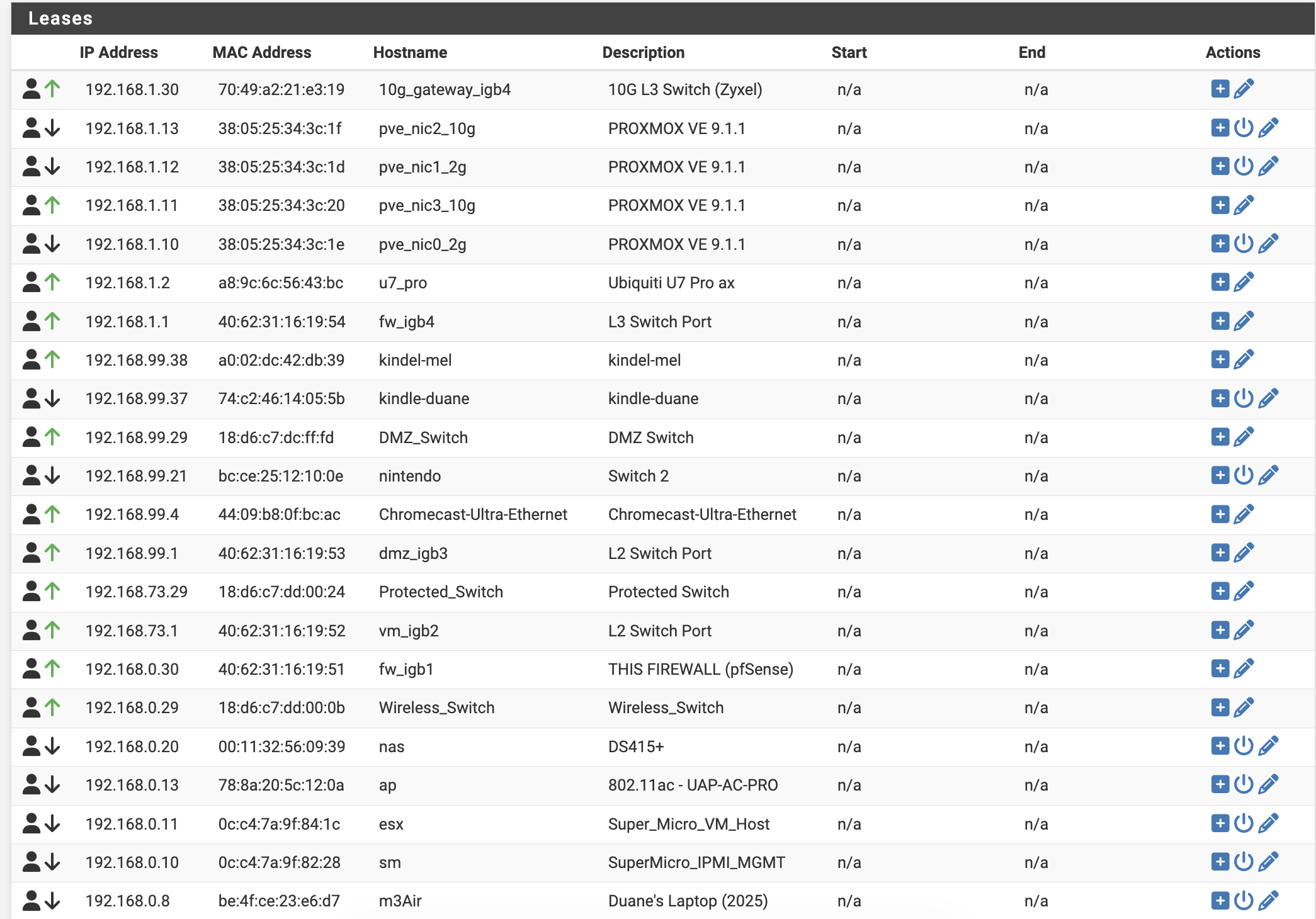The width and height of the screenshot is (1316, 919).
Task: Edit the fw_igb4 static mapping
Action: 1244,322
